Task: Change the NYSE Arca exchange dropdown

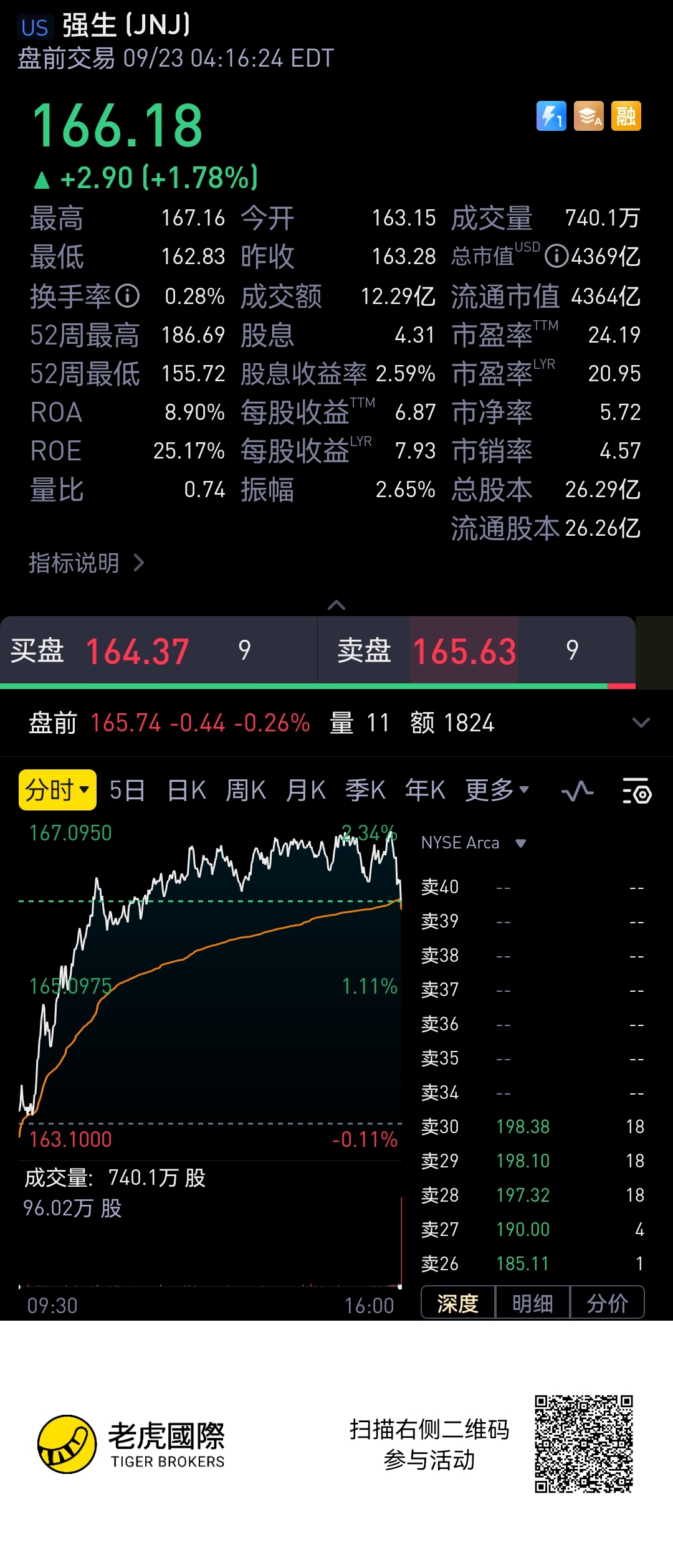Action: (474, 843)
